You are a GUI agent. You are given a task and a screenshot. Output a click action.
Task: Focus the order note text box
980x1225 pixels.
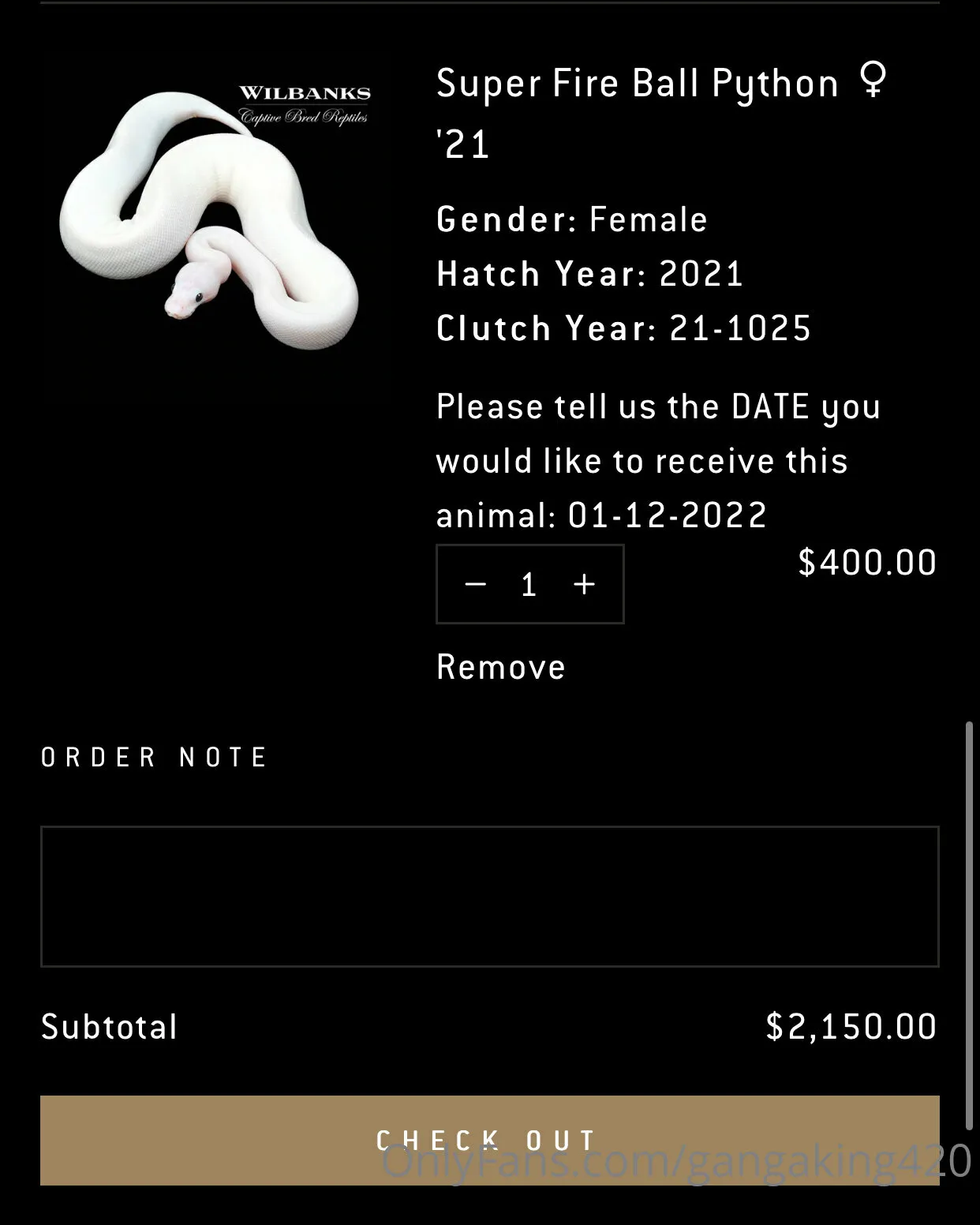pyautogui.click(x=489, y=896)
